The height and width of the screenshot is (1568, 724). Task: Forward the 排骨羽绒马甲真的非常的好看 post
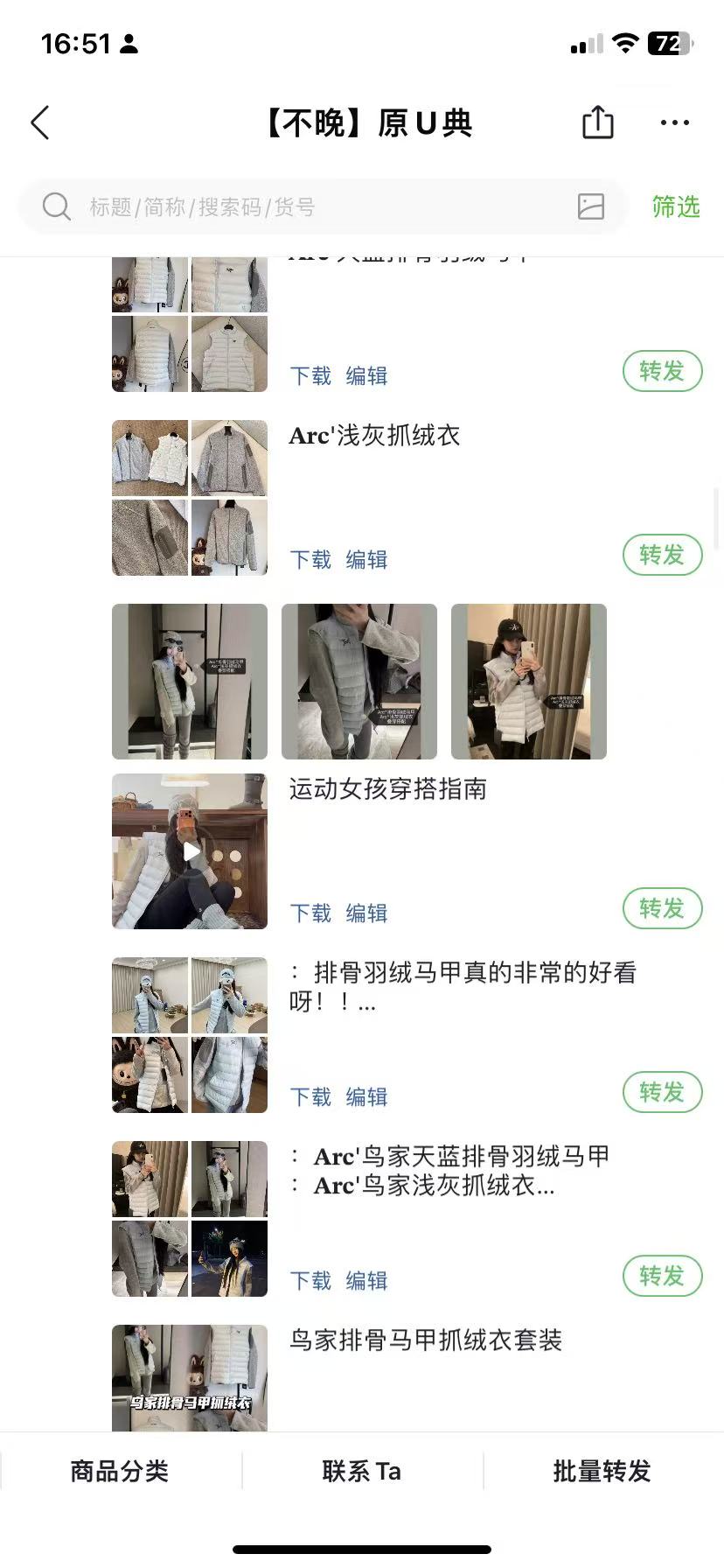(x=662, y=1092)
